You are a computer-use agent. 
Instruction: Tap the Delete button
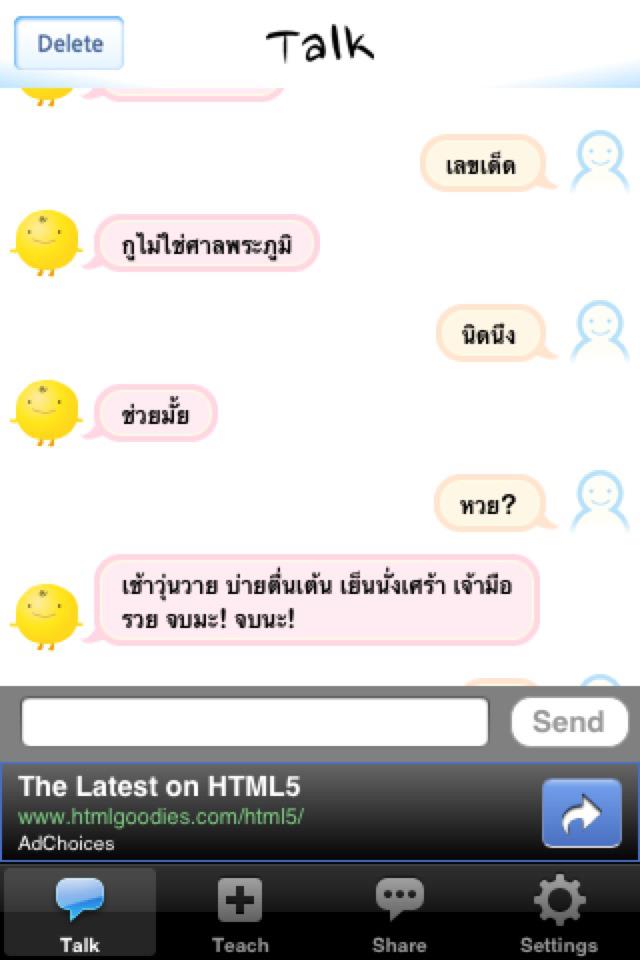(x=69, y=44)
